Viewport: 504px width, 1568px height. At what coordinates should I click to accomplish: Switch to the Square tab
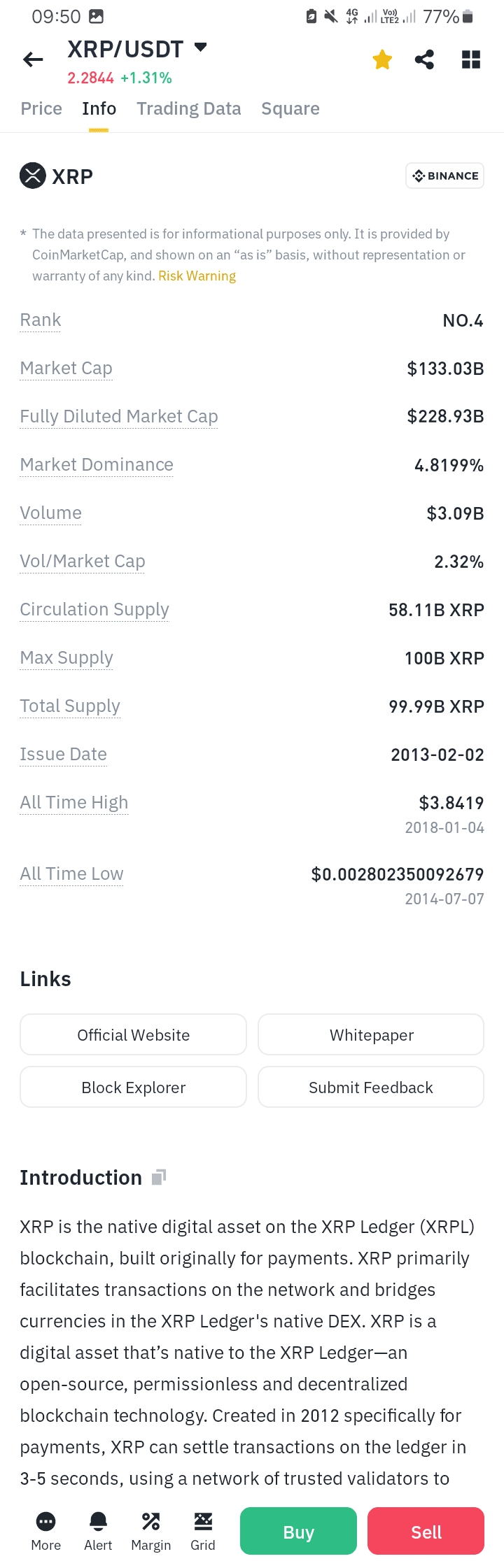coord(290,108)
